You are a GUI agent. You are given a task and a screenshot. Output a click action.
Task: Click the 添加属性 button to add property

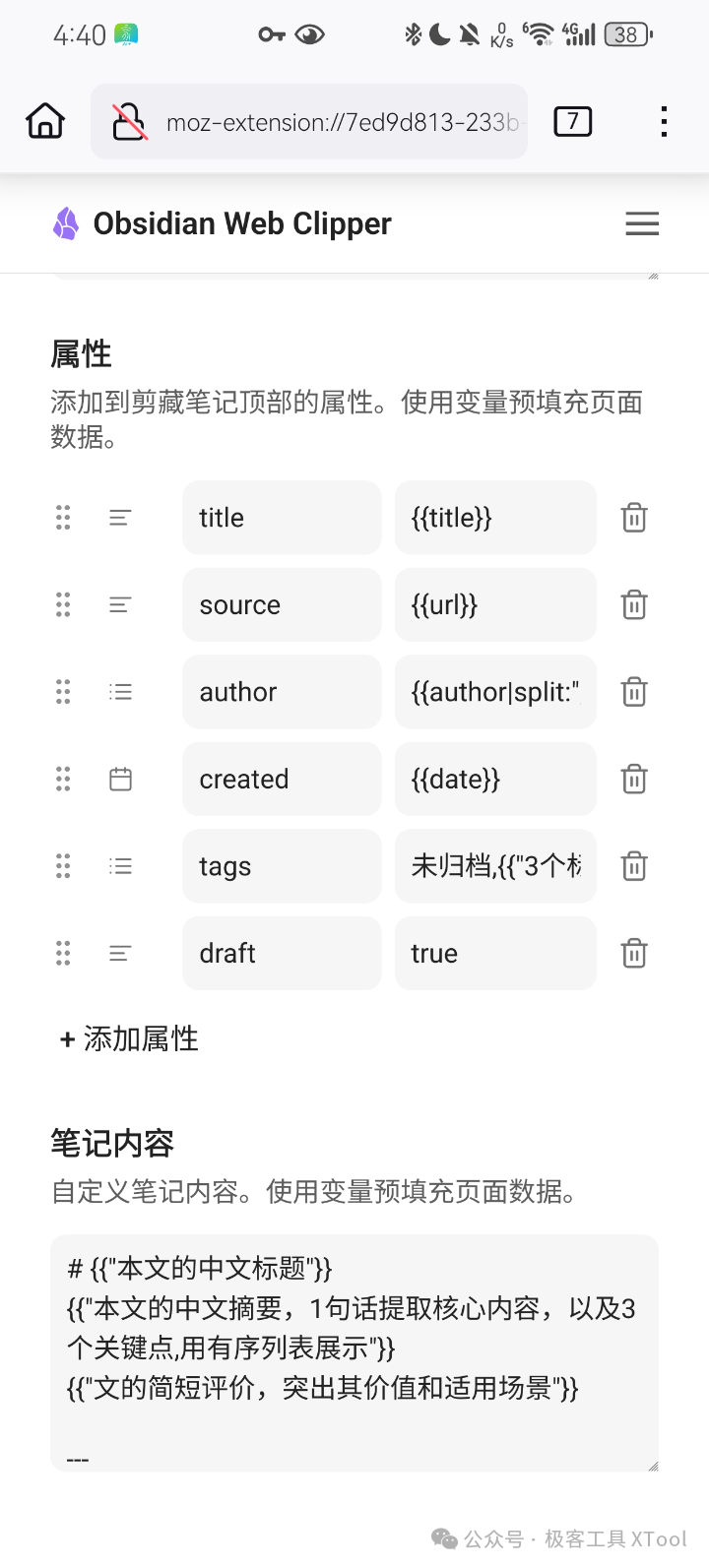point(127,1038)
